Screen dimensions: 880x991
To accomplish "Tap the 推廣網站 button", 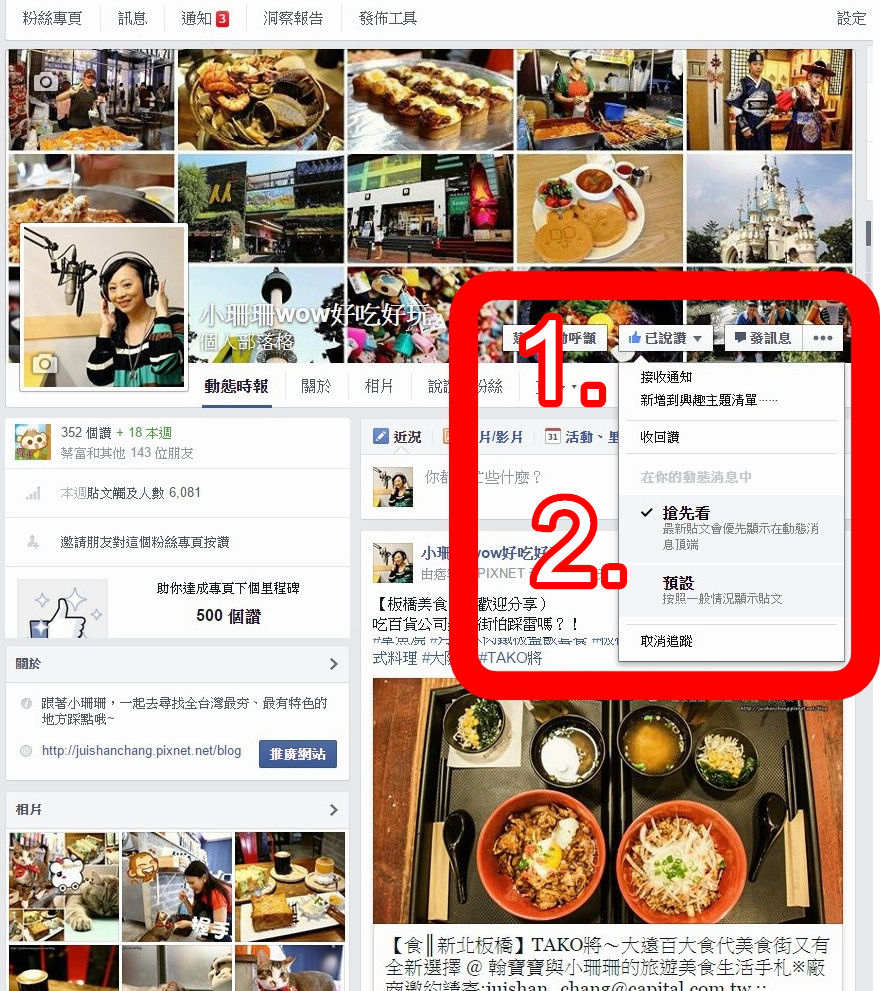I will click(x=297, y=753).
